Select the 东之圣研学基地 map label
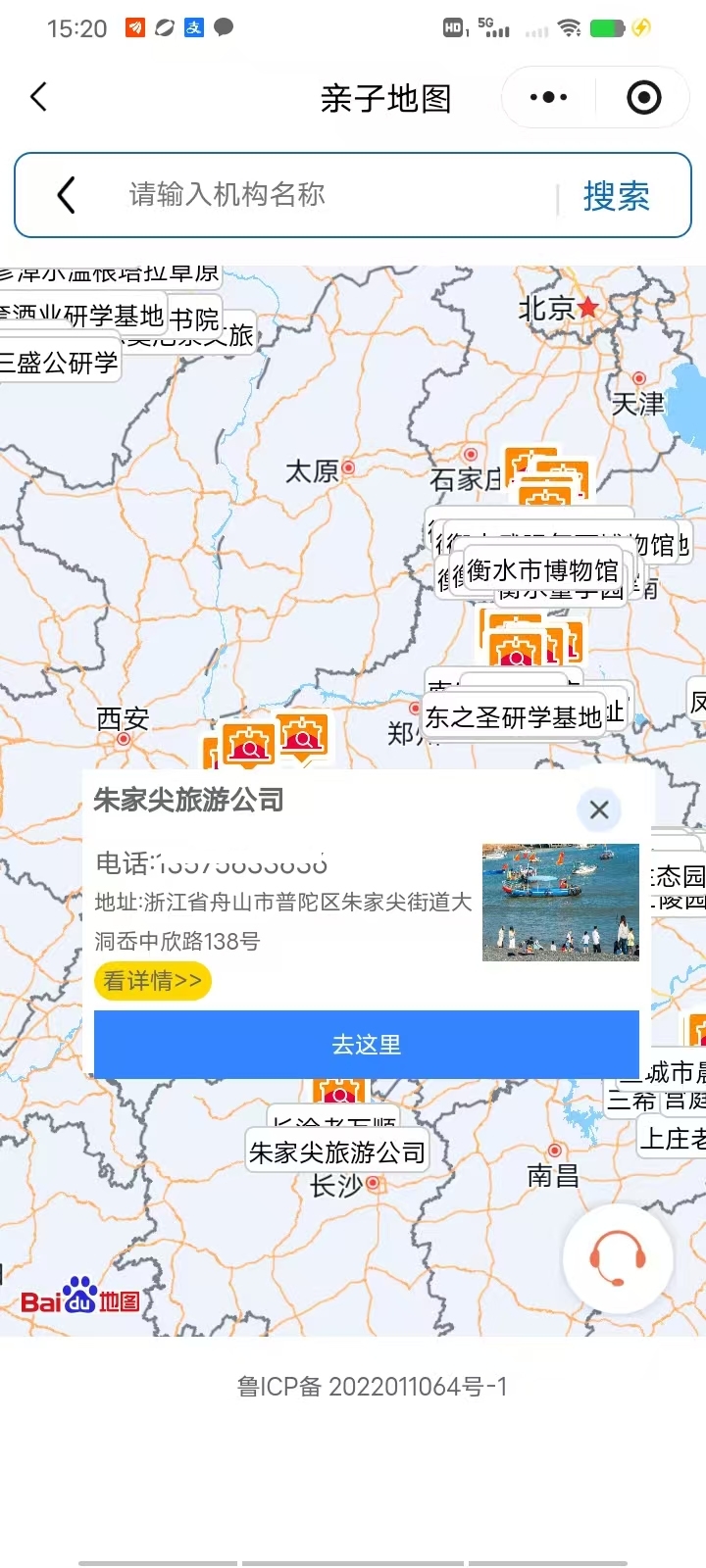This screenshot has height=1568, width=706. coord(513,718)
